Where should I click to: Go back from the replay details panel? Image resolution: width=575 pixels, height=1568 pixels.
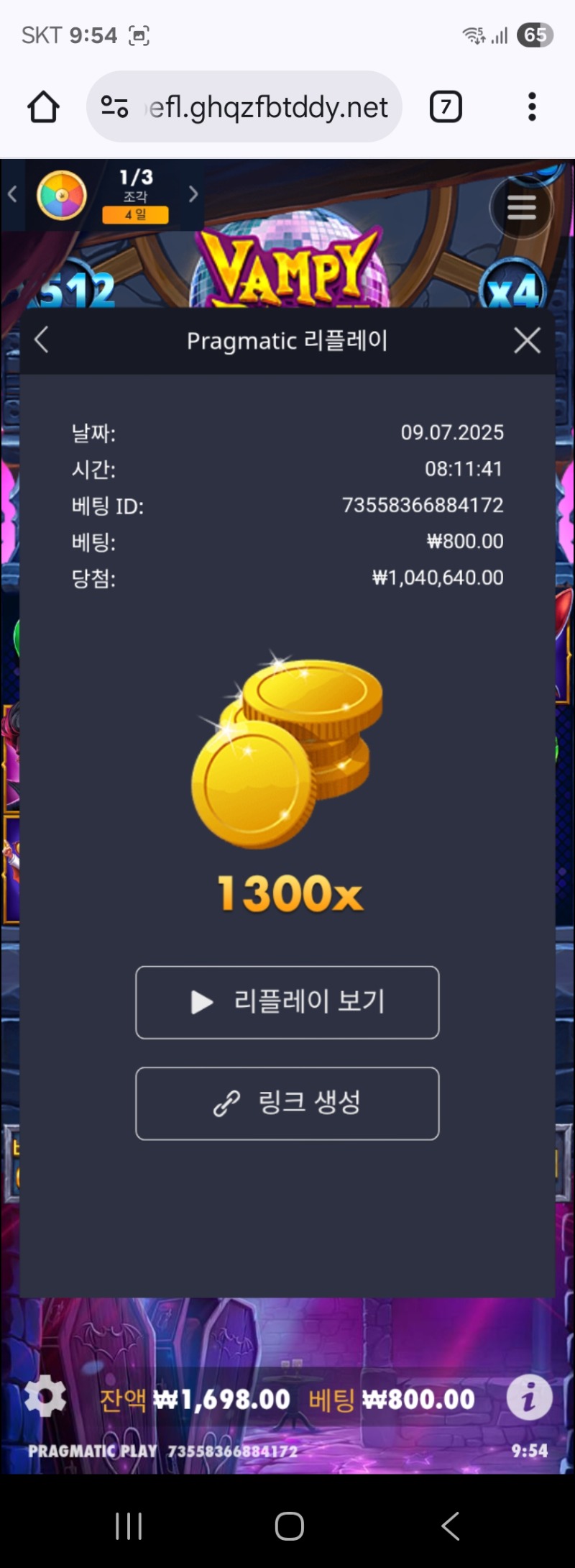[x=42, y=340]
